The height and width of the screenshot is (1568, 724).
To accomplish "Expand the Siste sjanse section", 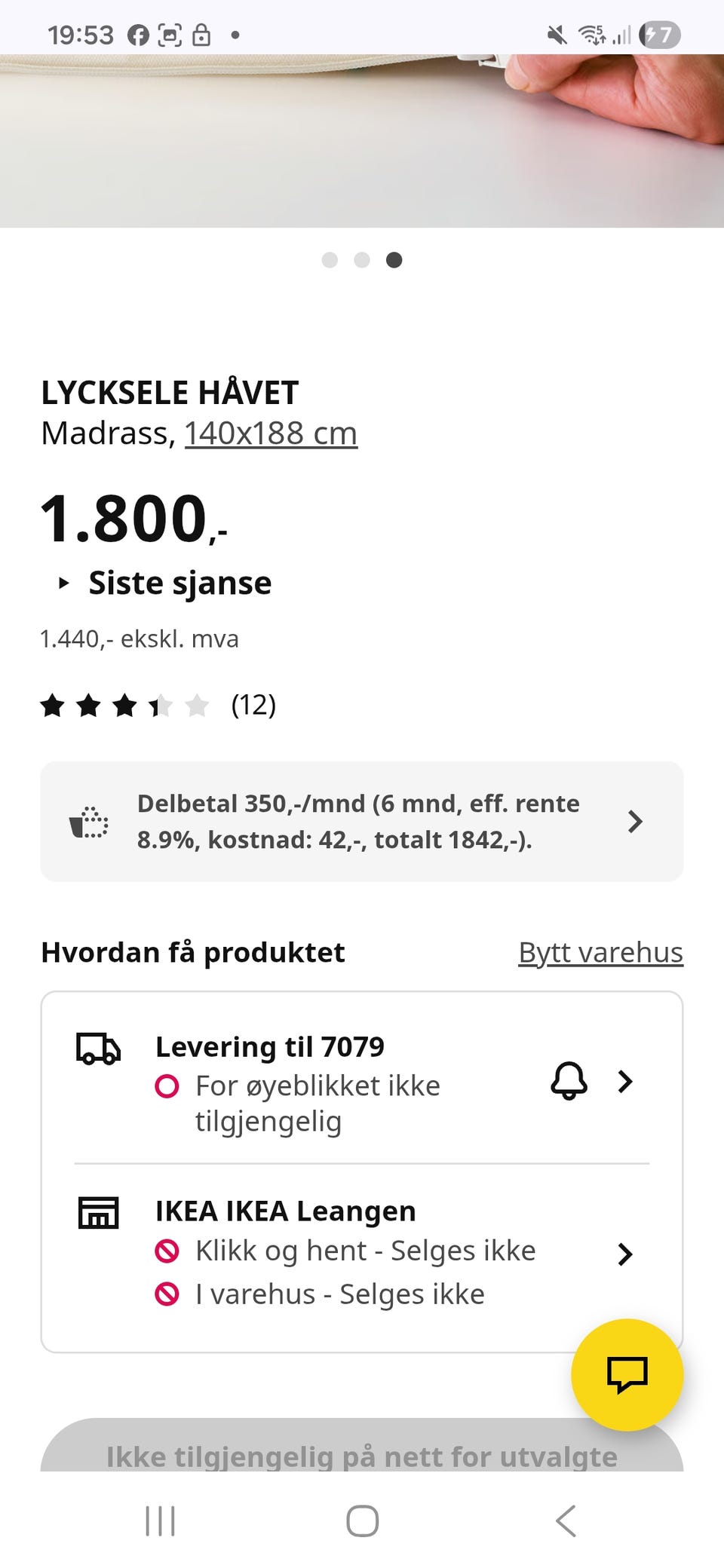I will click(x=165, y=582).
